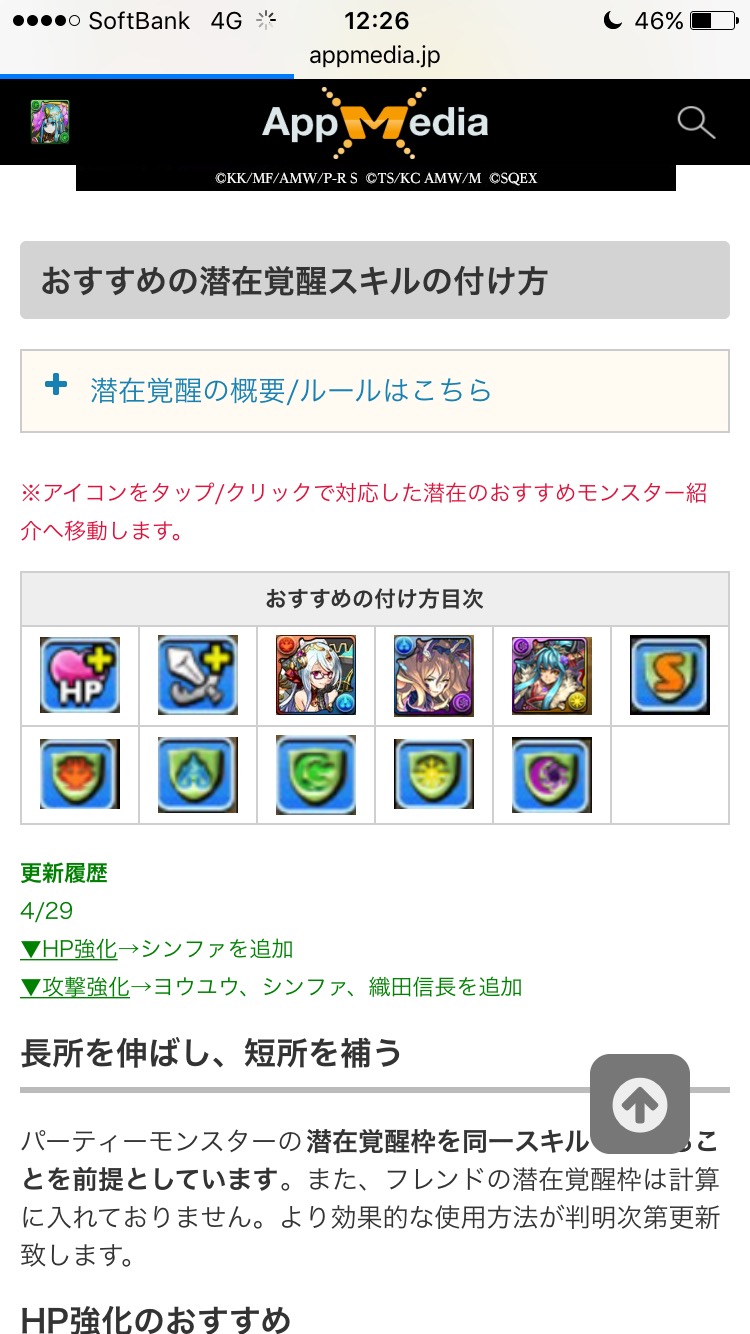Follow the ▼HP強化 link

pyautogui.click(x=69, y=949)
